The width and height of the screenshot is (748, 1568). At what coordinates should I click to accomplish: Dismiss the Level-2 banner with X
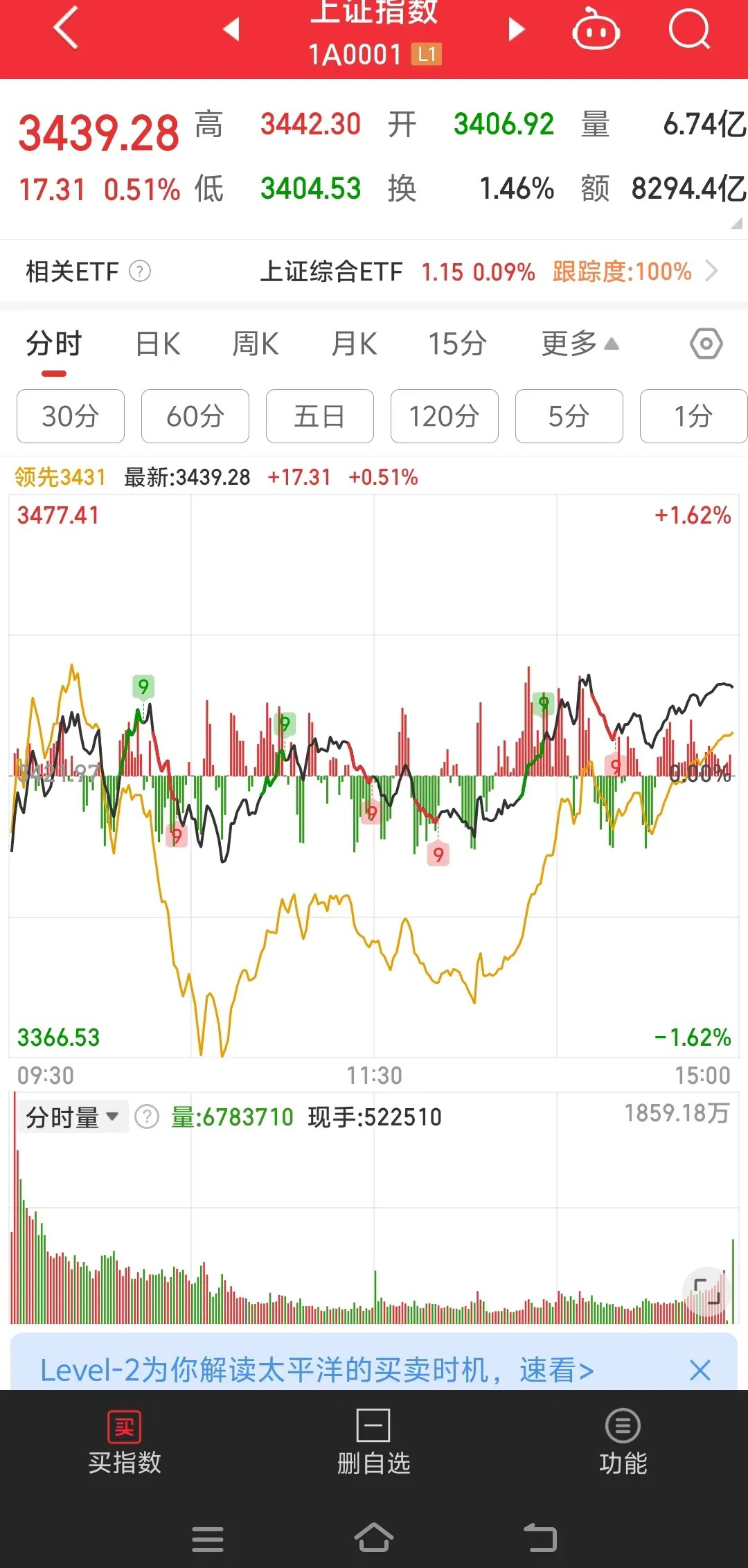pyautogui.click(x=701, y=1369)
